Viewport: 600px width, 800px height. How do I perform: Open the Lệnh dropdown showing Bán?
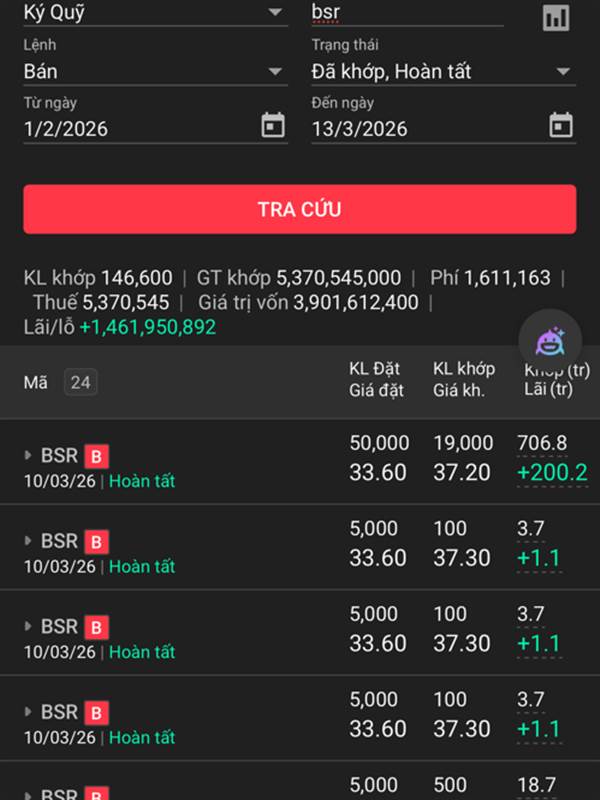click(x=155, y=71)
